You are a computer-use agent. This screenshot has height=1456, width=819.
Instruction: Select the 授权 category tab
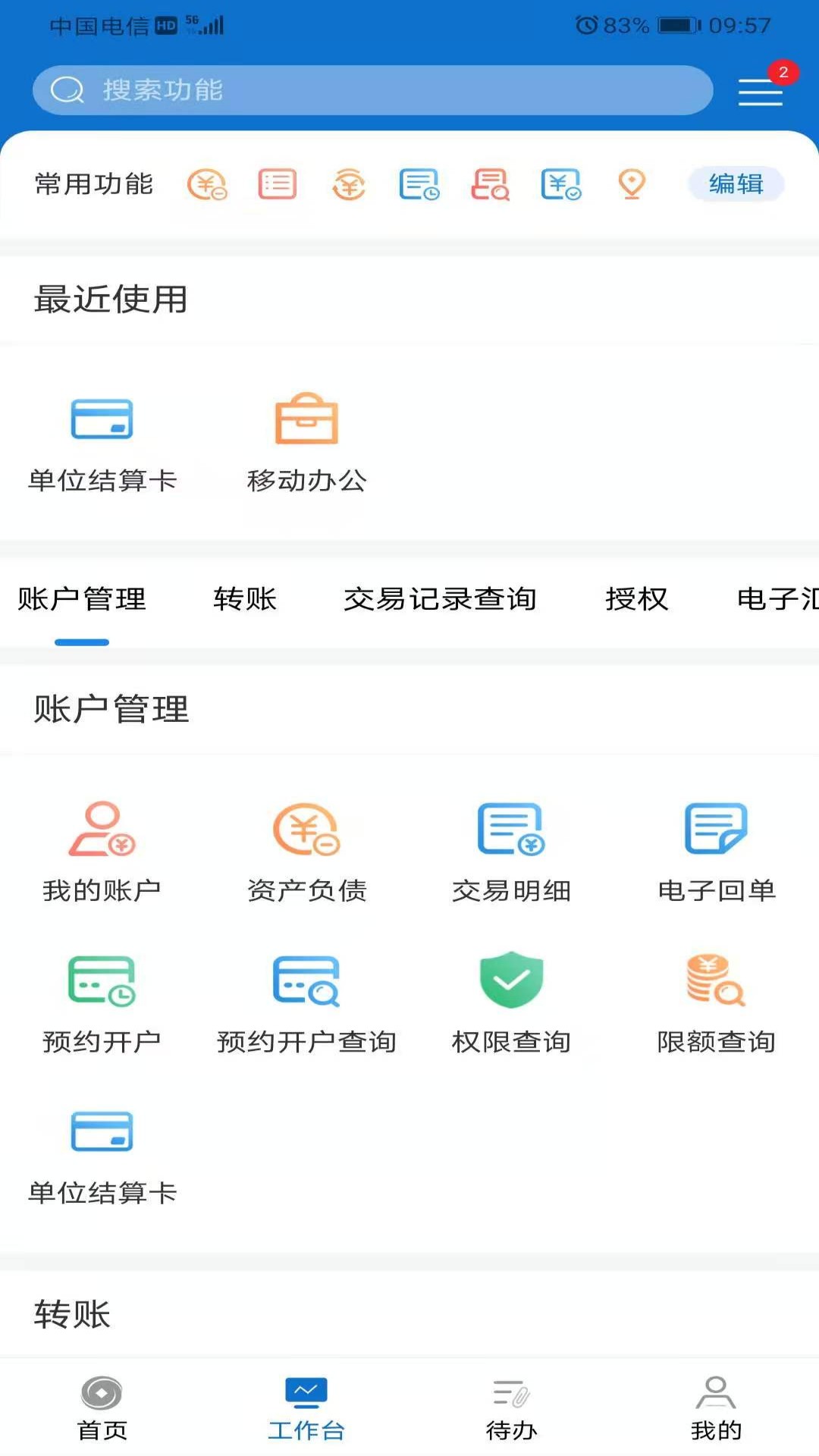[x=637, y=598]
